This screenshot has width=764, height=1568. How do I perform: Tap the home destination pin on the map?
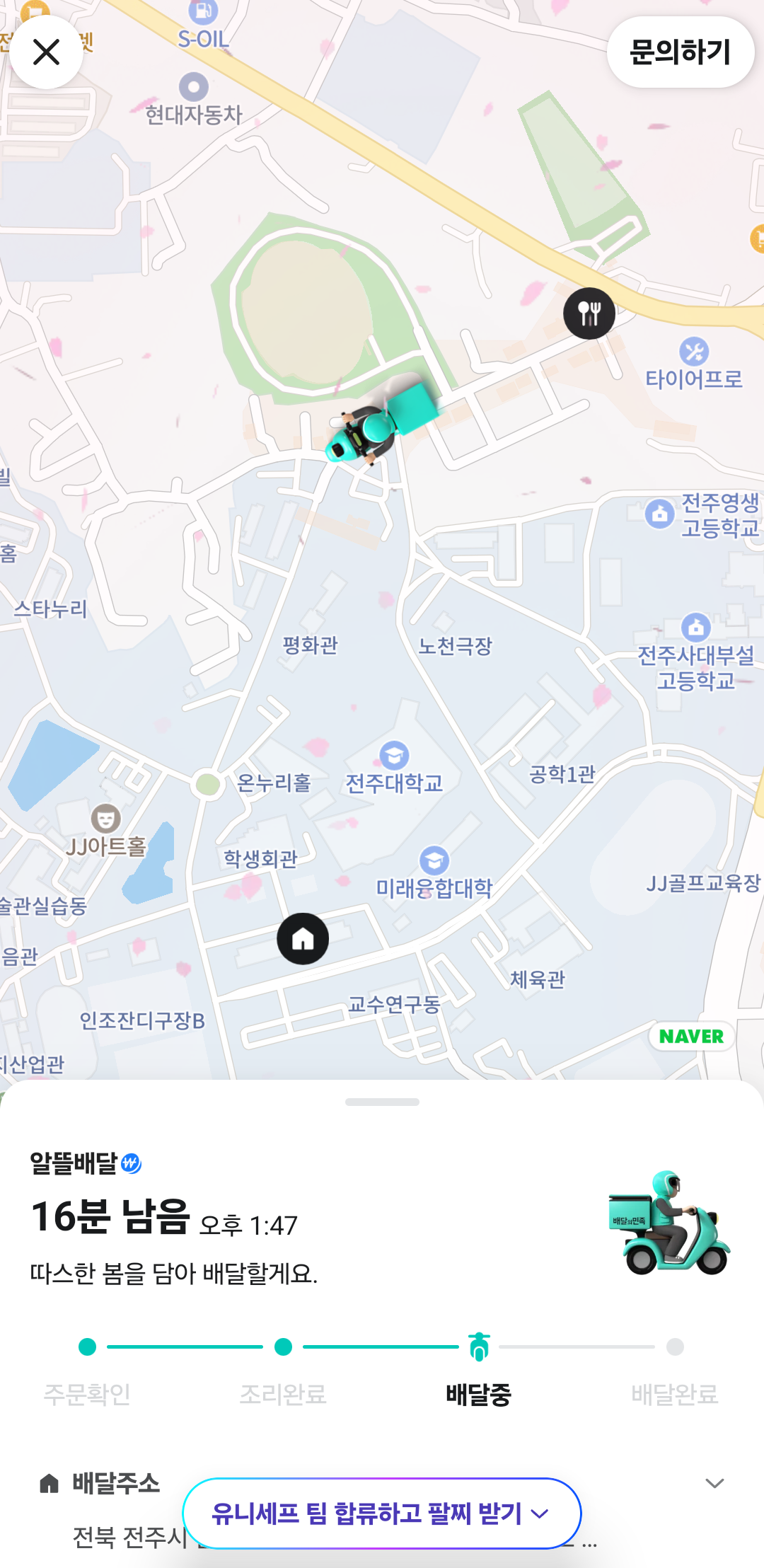(x=303, y=939)
